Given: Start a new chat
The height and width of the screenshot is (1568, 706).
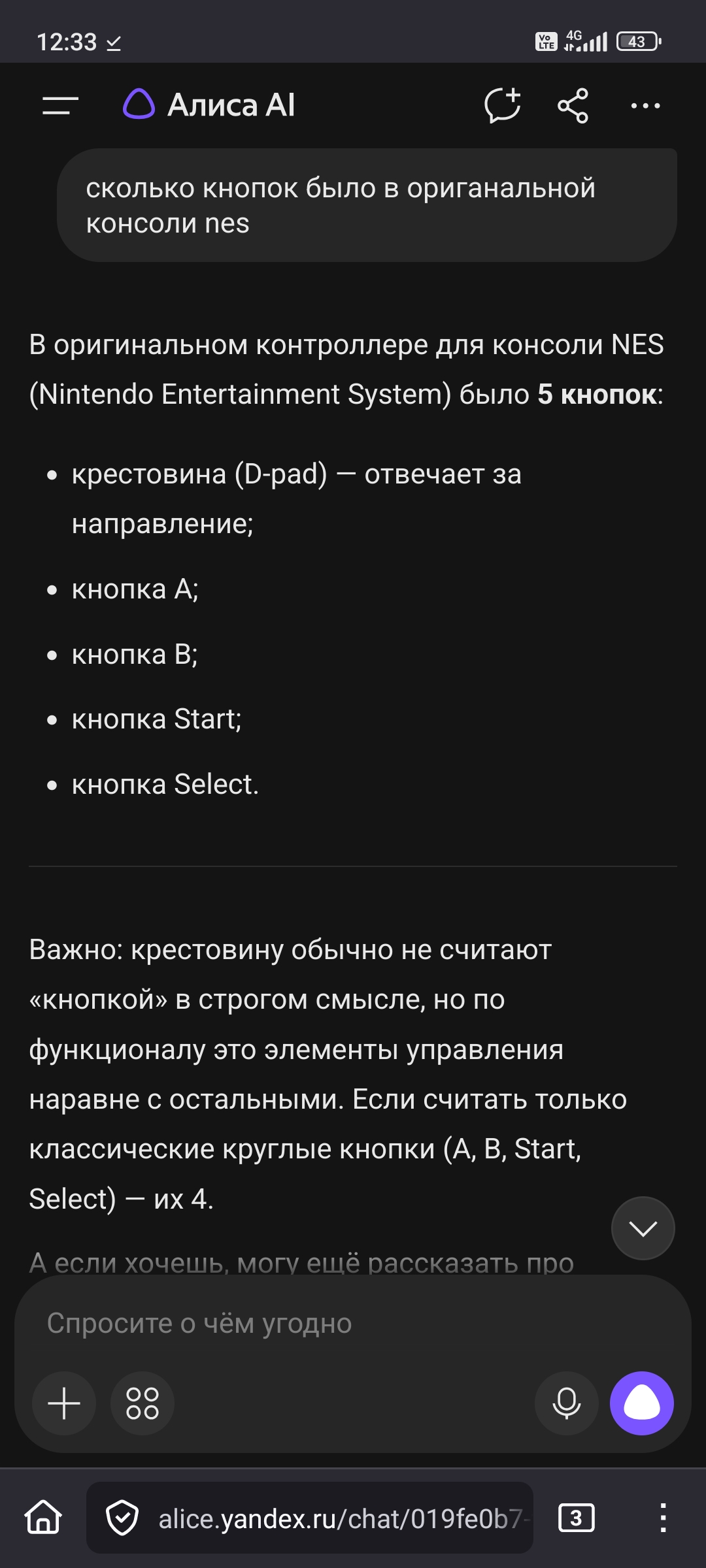Looking at the screenshot, I should point(502,105).
